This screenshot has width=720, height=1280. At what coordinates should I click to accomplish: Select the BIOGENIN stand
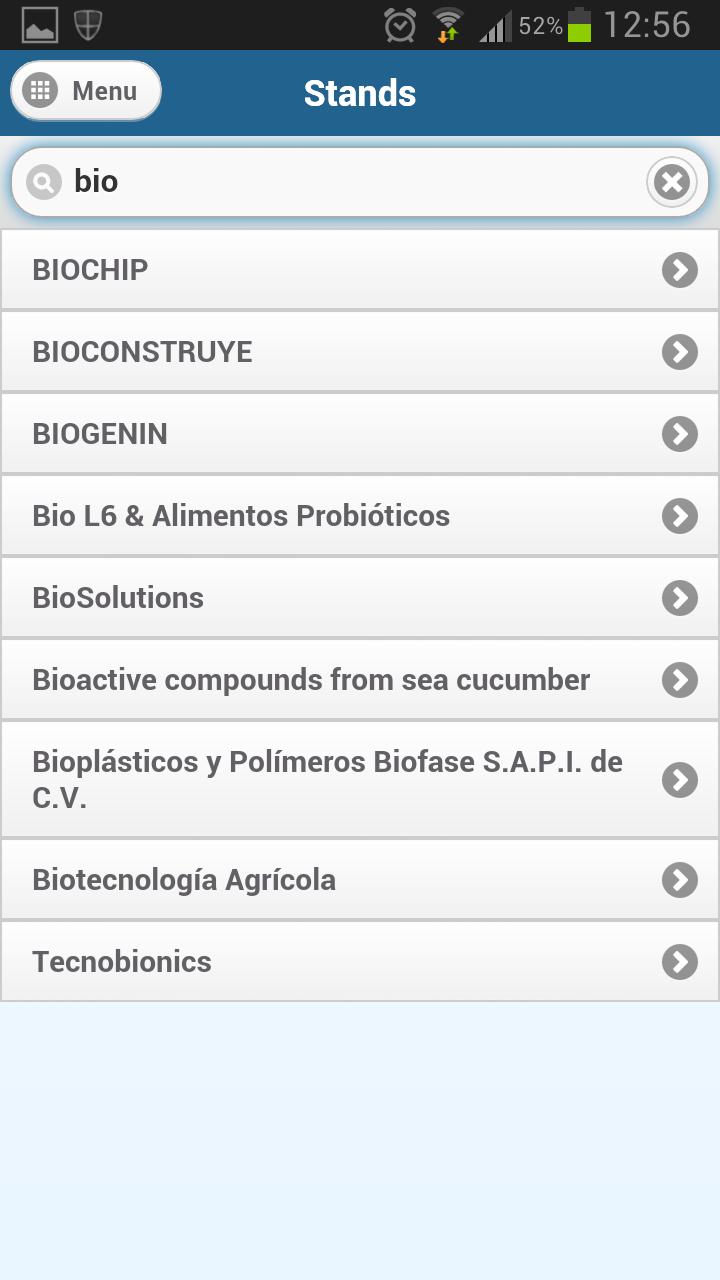coord(360,434)
